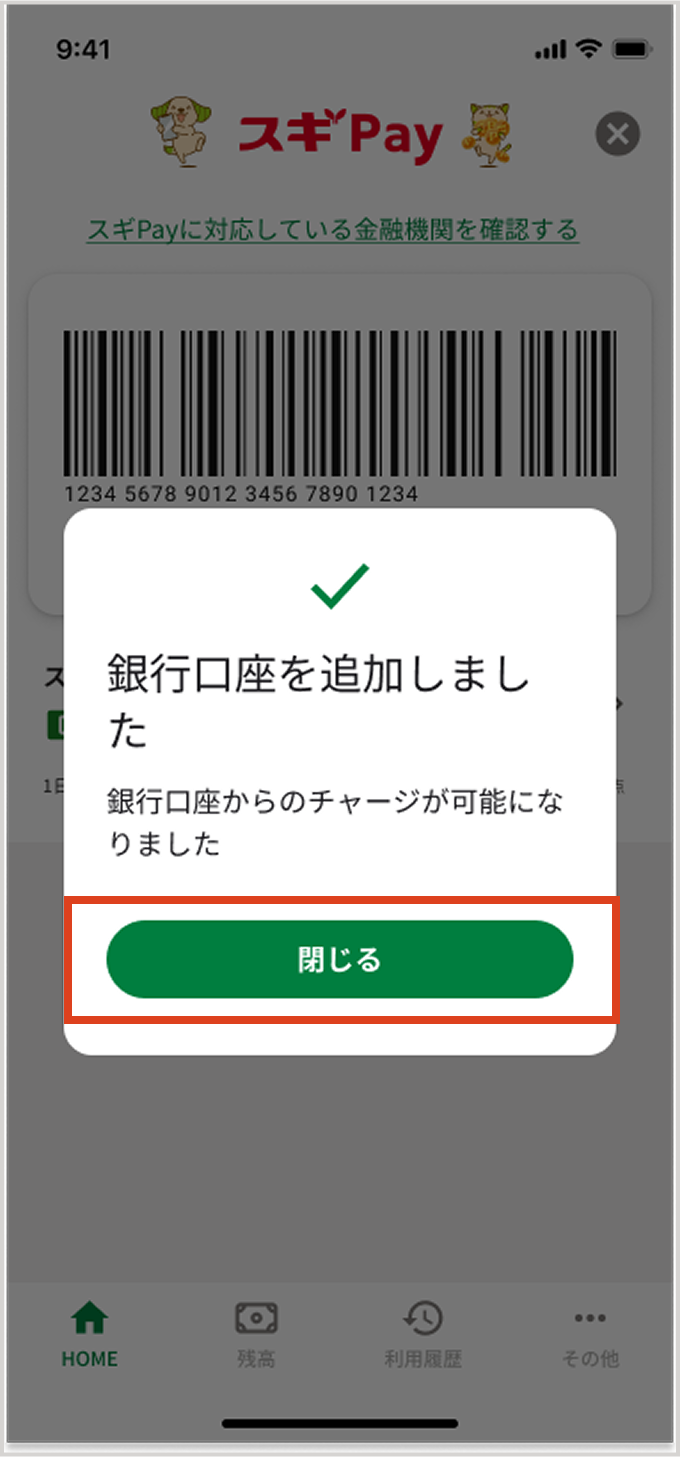Go to the 利用履歴 tab

click(423, 1334)
